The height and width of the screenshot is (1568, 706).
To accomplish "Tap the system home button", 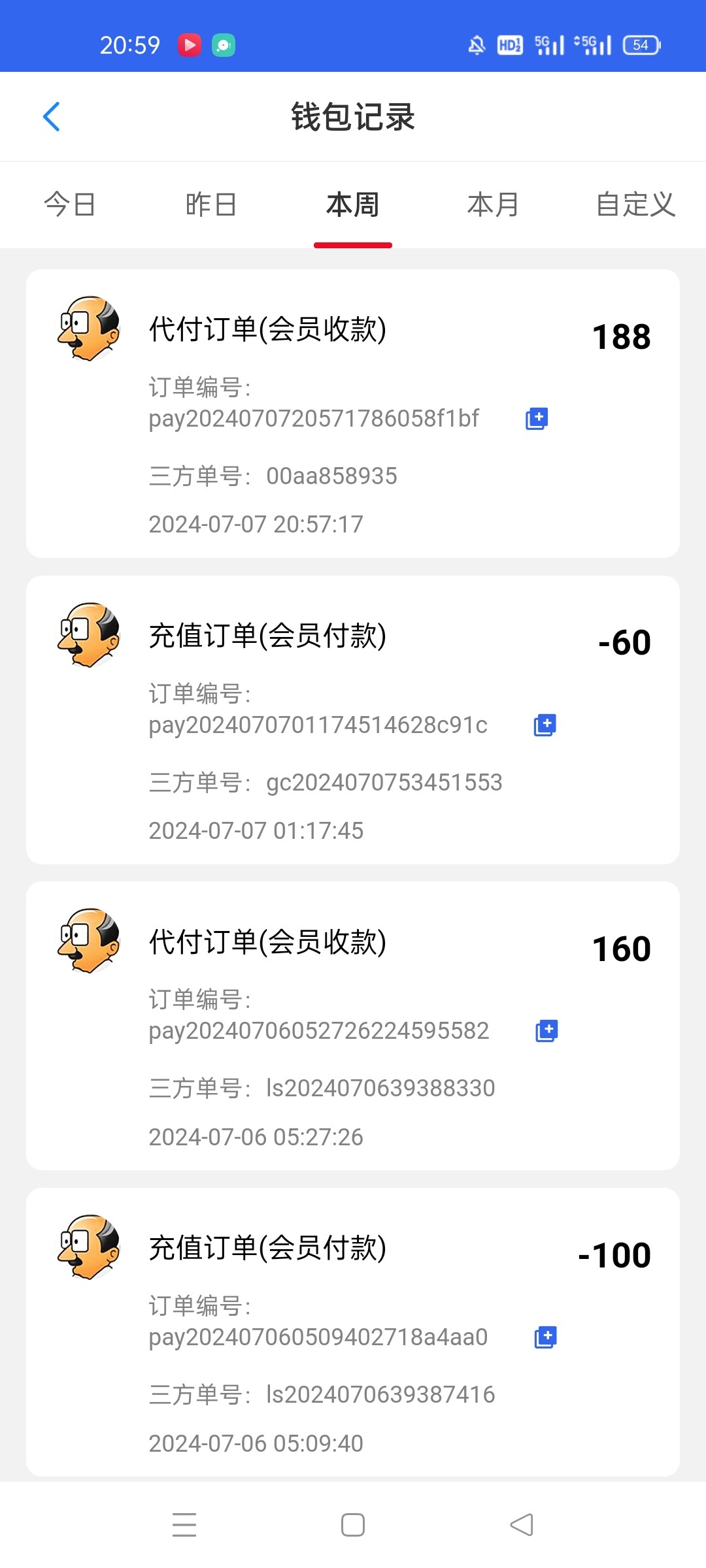I will [353, 1525].
